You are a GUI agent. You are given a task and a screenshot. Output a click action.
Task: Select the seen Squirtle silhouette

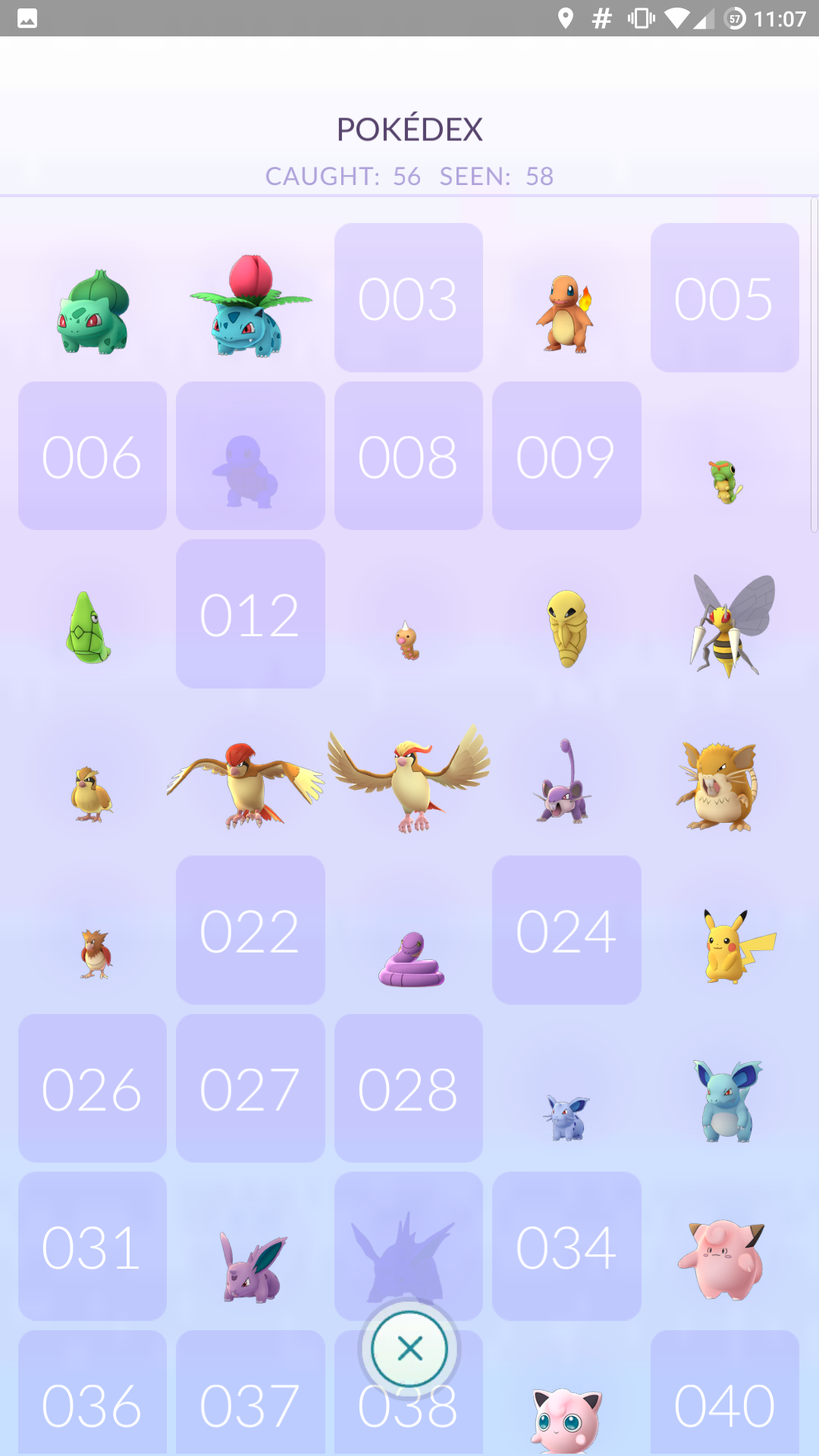[250, 470]
